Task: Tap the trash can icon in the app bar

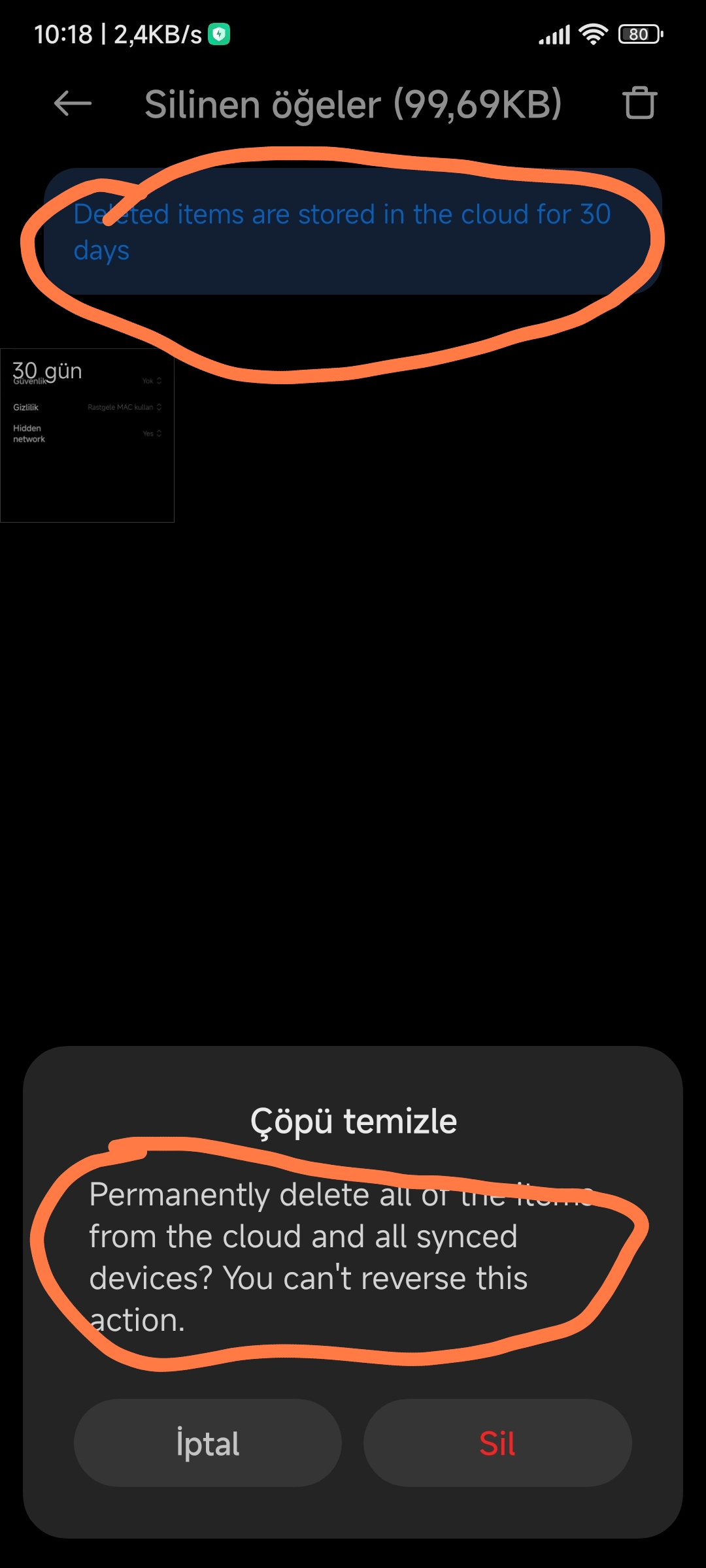Action: point(639,103)
